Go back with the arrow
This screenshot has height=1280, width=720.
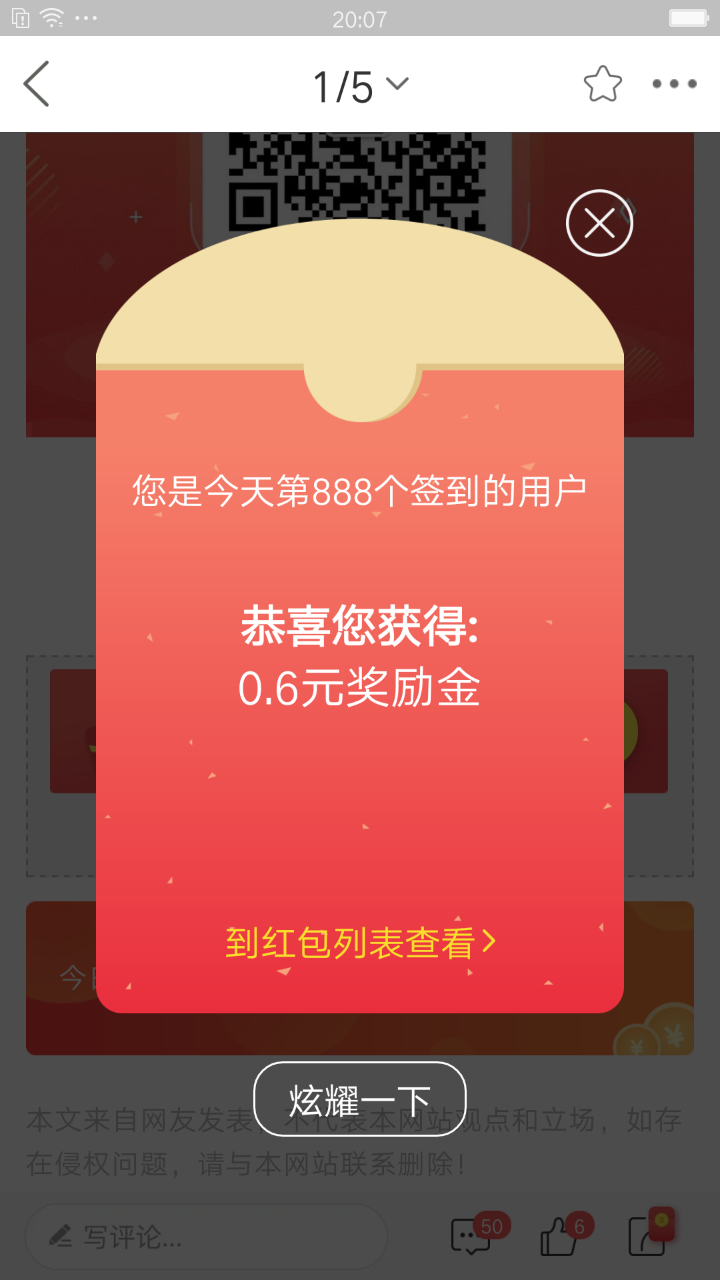tap(37, 84)
